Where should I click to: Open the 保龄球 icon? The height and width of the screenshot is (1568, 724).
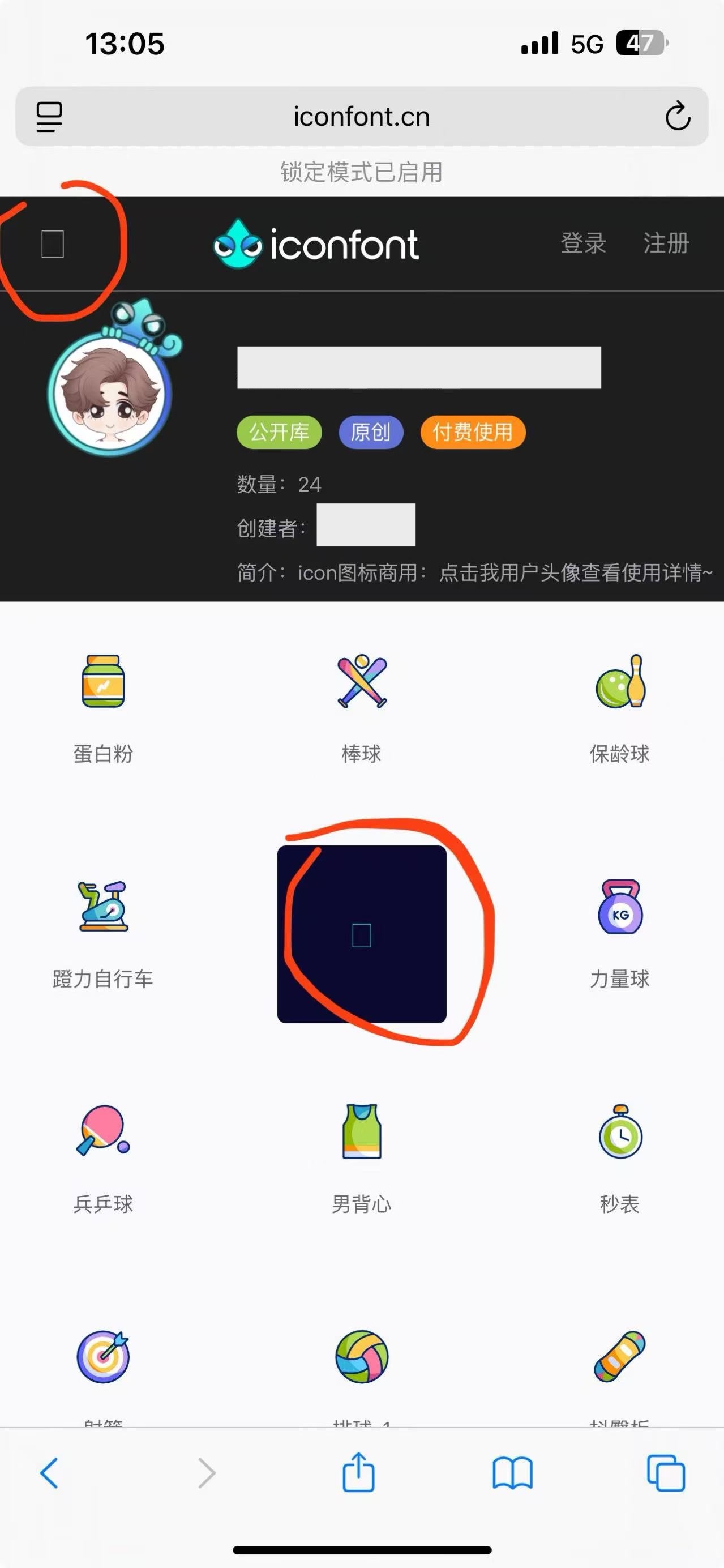coord(620,681)
